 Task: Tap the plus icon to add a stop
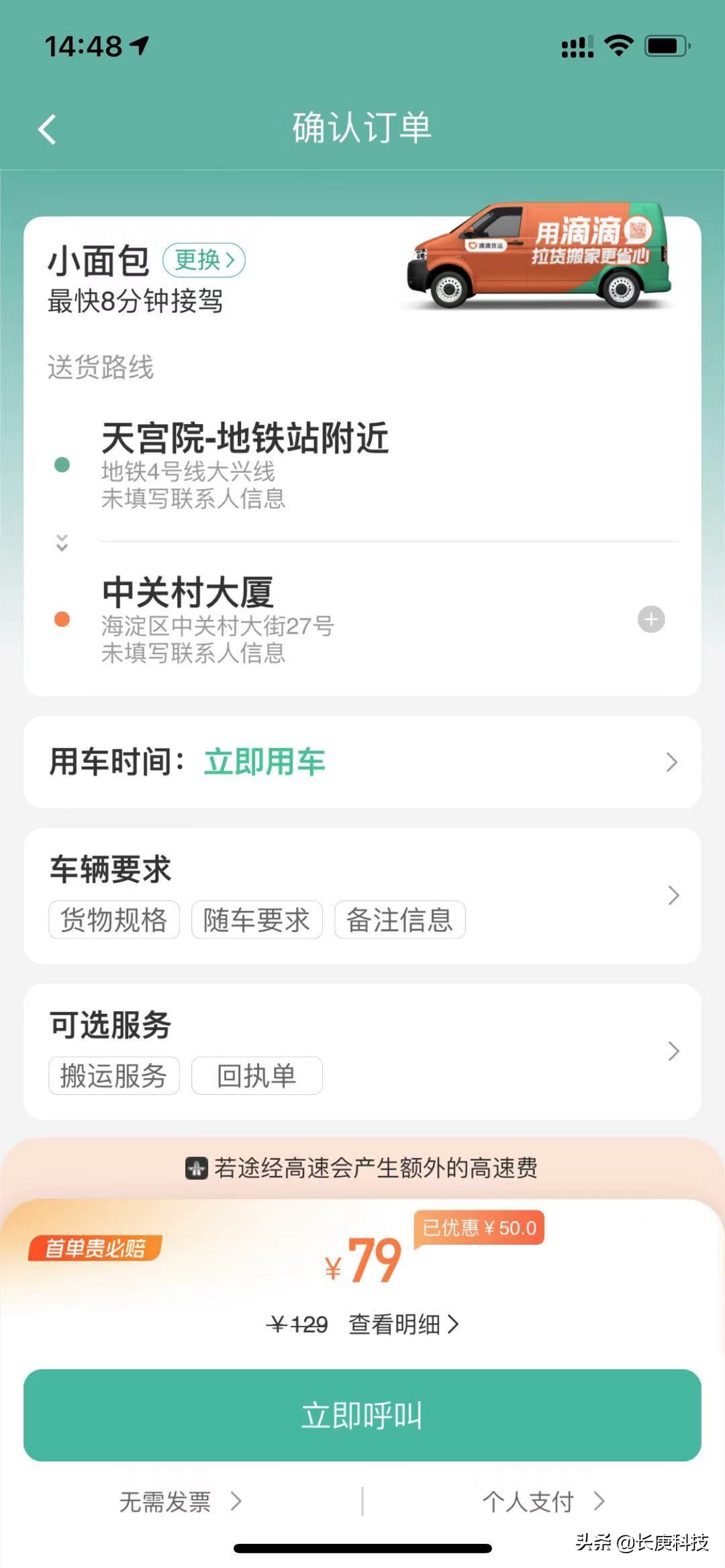(650, 620)
